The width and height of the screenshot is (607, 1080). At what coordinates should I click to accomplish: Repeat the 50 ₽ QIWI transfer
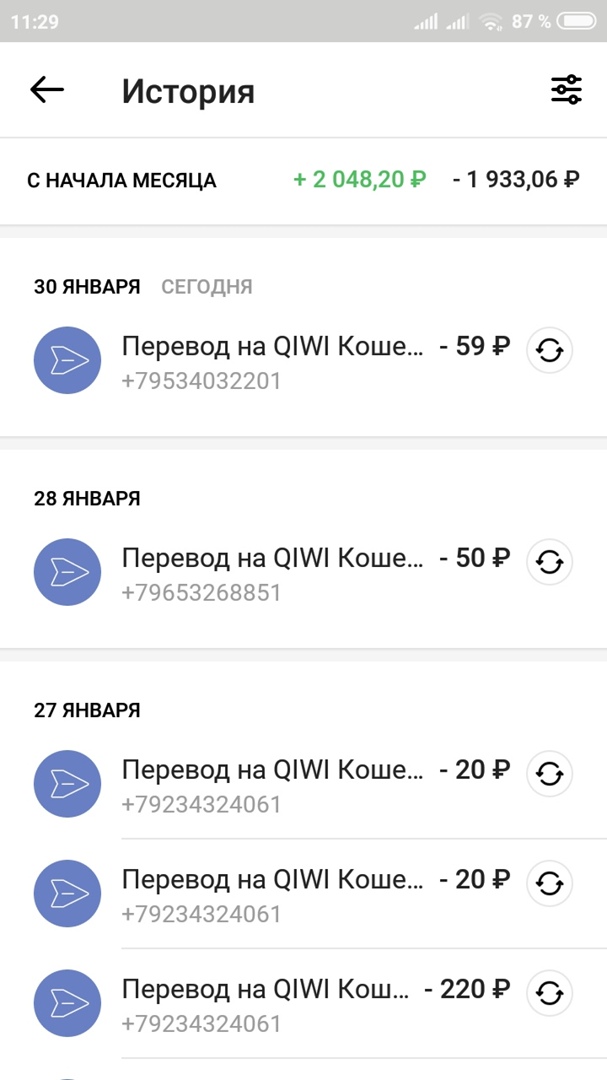[549, 562]
